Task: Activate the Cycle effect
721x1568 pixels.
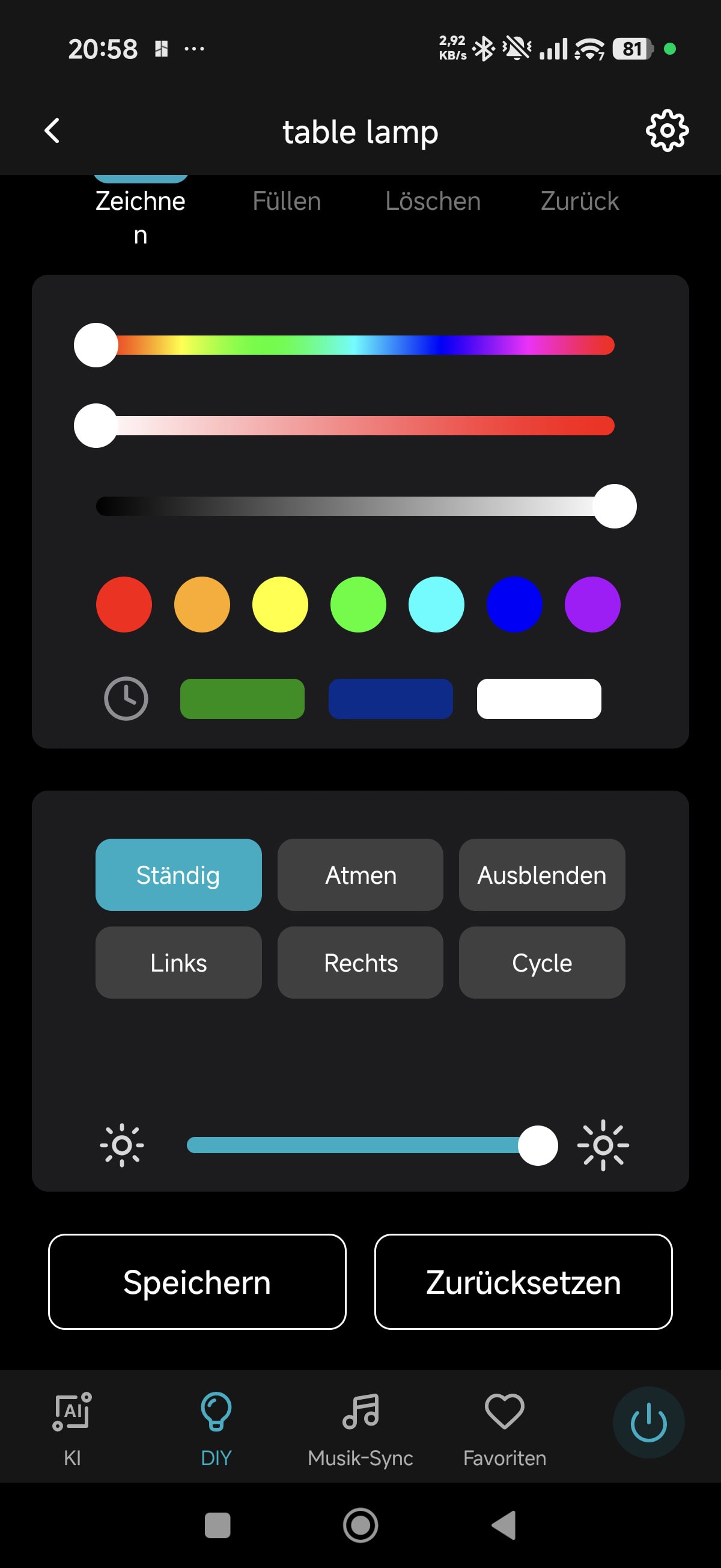Action: click(541, 963)
